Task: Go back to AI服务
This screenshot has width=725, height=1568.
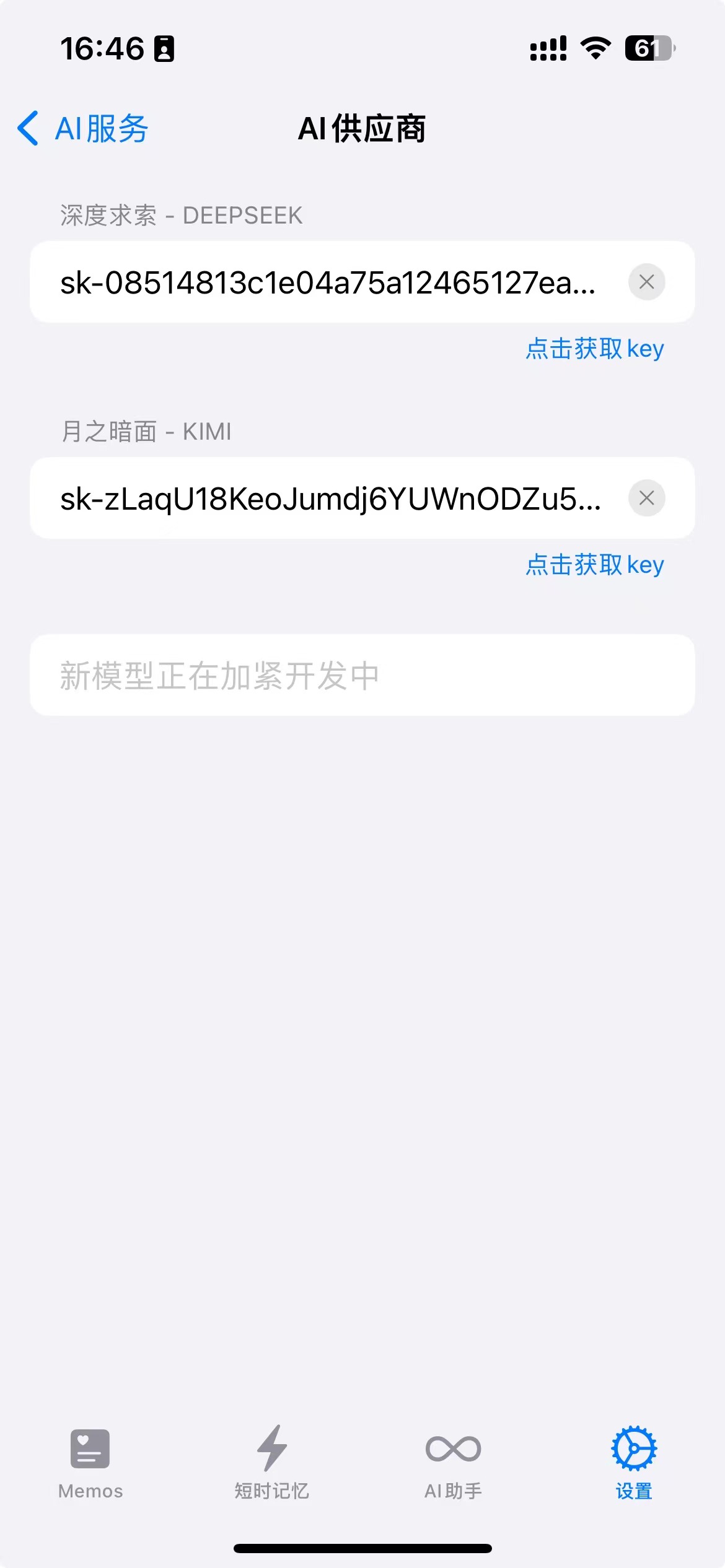Action: (84, 129)
